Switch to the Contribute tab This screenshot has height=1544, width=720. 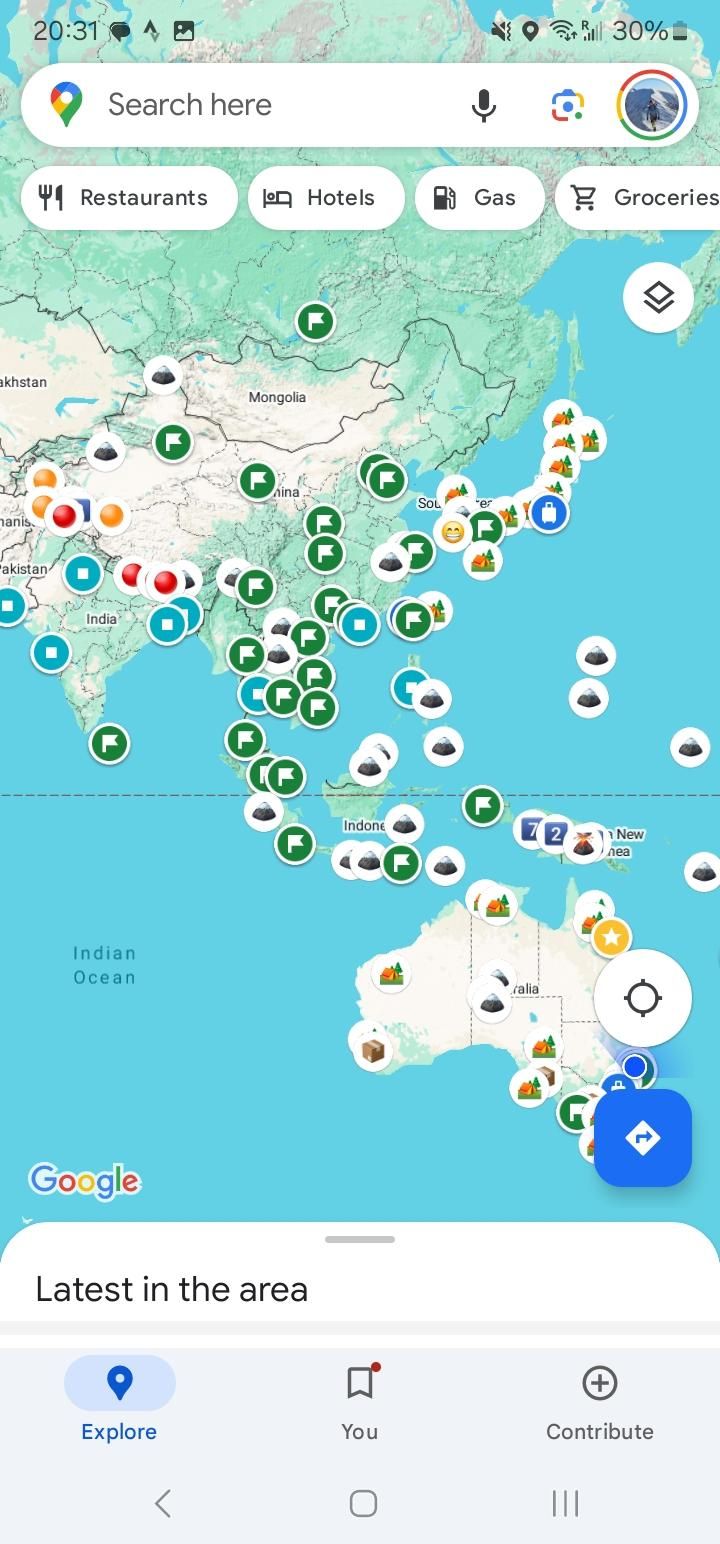click(x=599, y=1401)
